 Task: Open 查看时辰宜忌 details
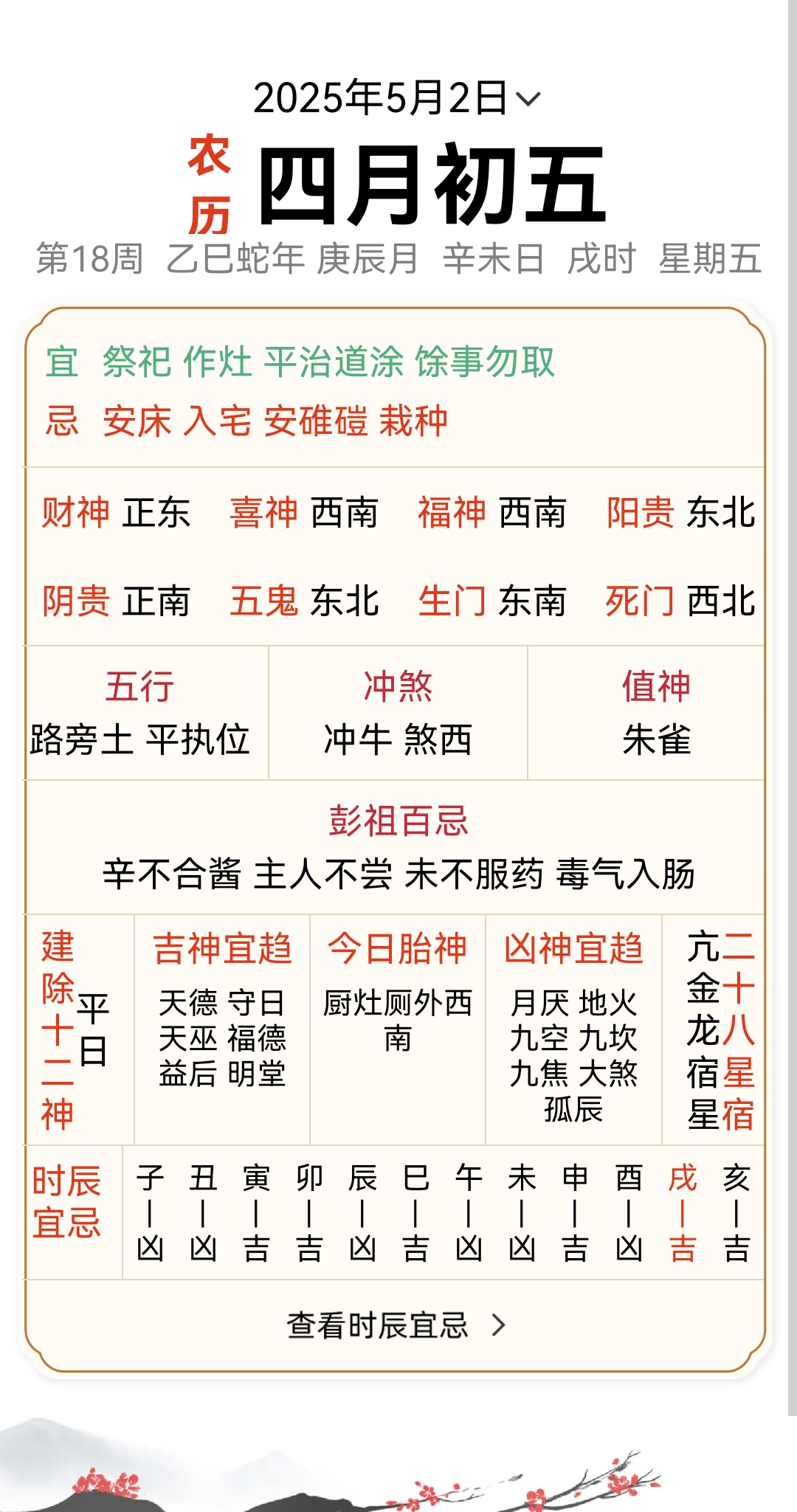396,1326
